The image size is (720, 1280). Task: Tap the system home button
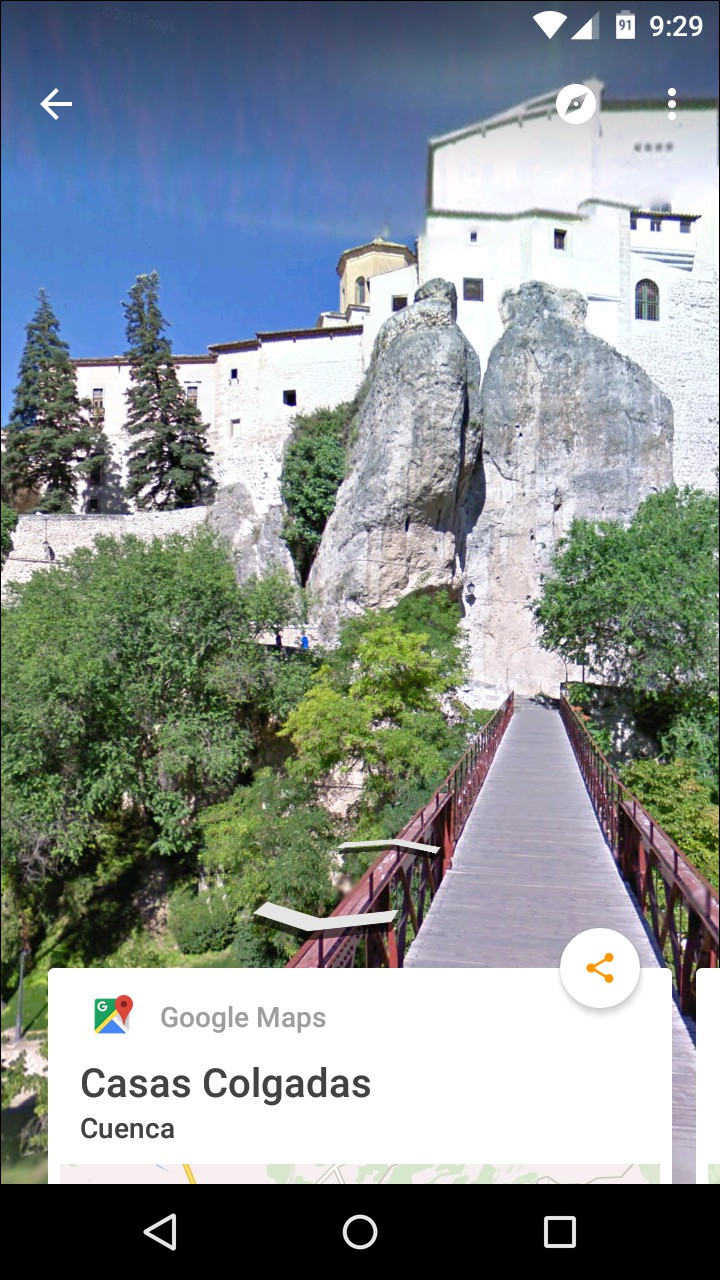coord(360,1232)
